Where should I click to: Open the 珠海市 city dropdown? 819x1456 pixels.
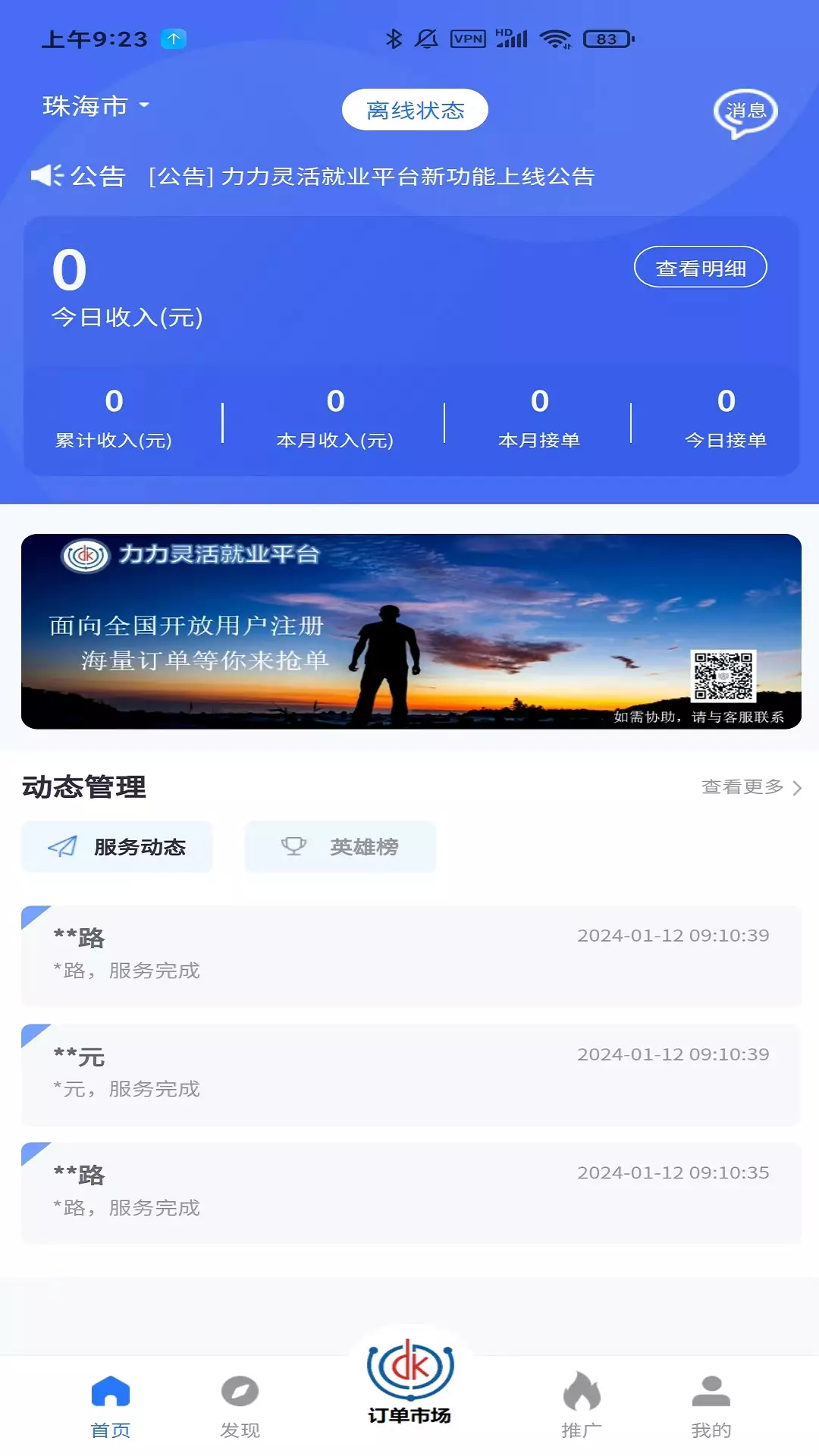pyautogui.click(x=96, y=106)
